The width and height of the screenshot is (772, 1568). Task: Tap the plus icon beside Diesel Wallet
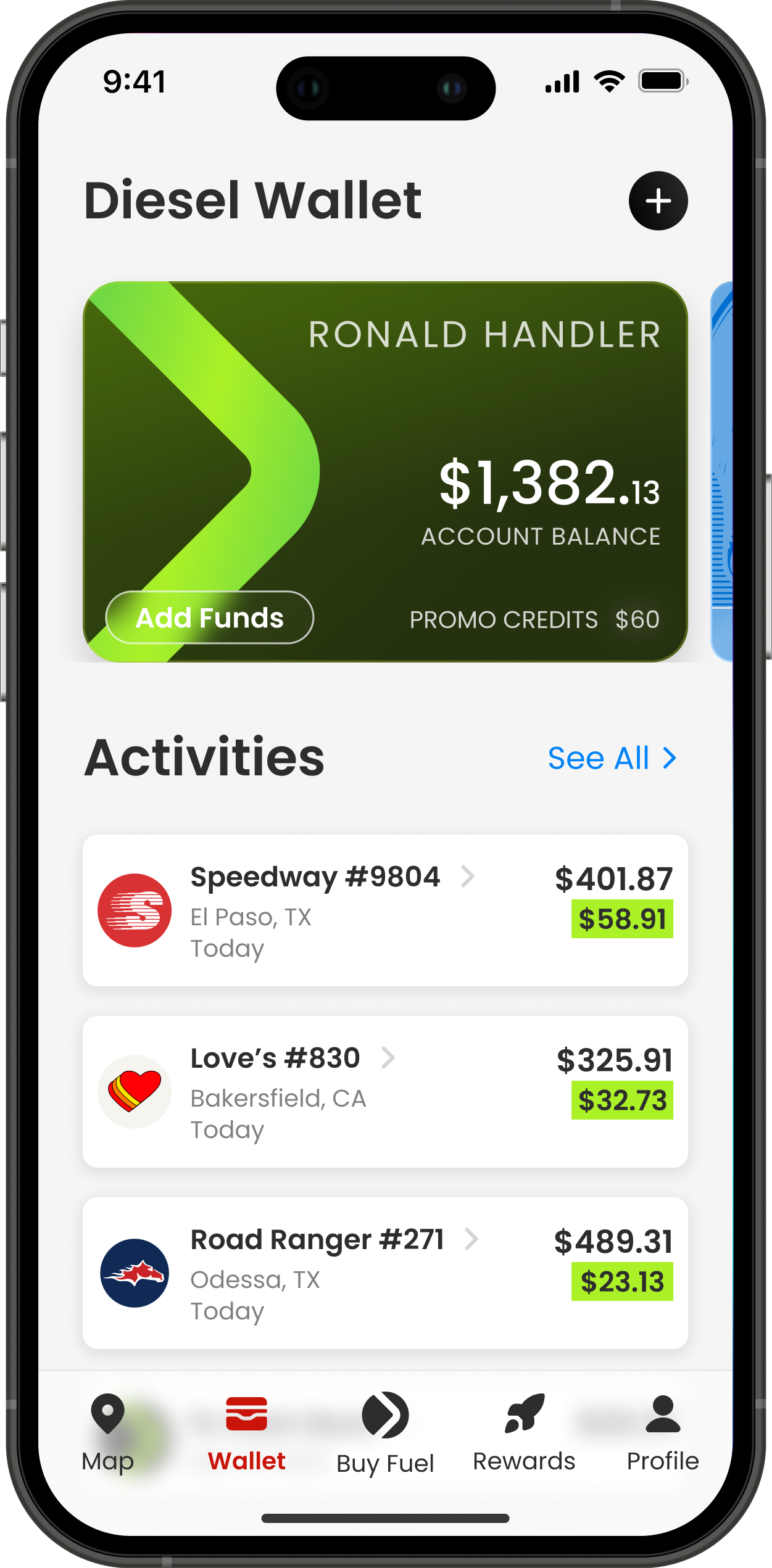658,201
